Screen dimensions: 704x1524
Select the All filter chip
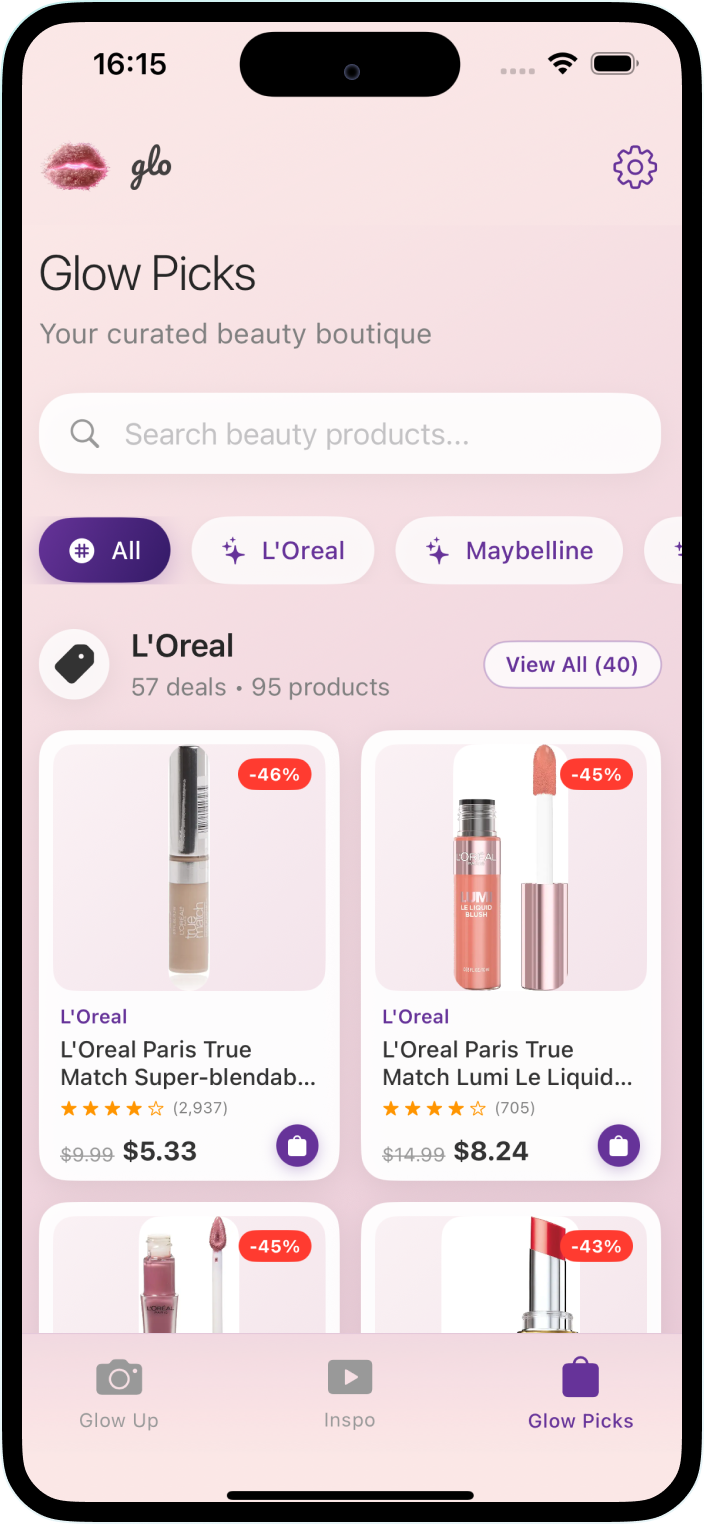105,551
